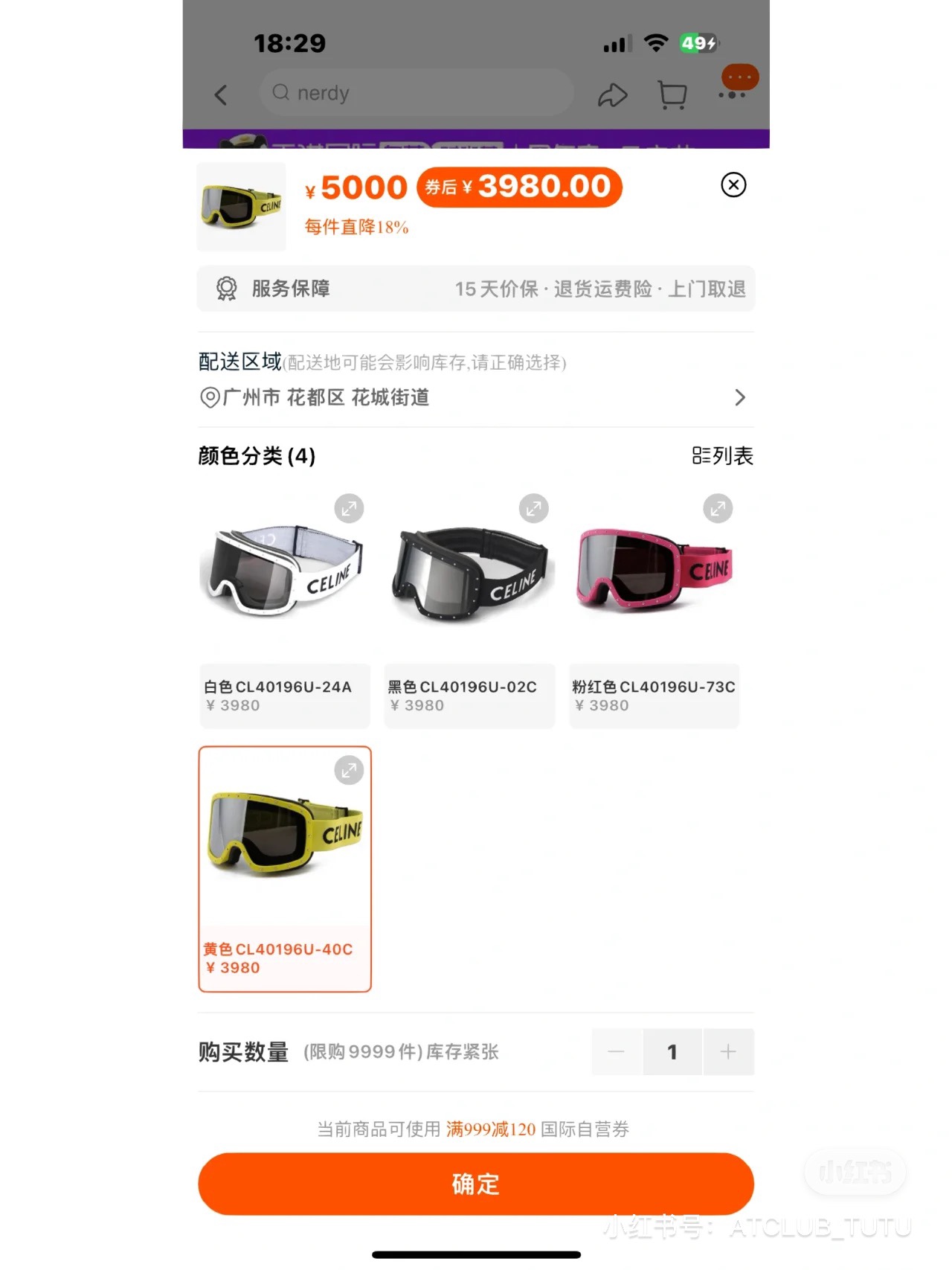Increase purchase quantity with plus button
Screen dimensions: 952x1270
point(728,1051)
